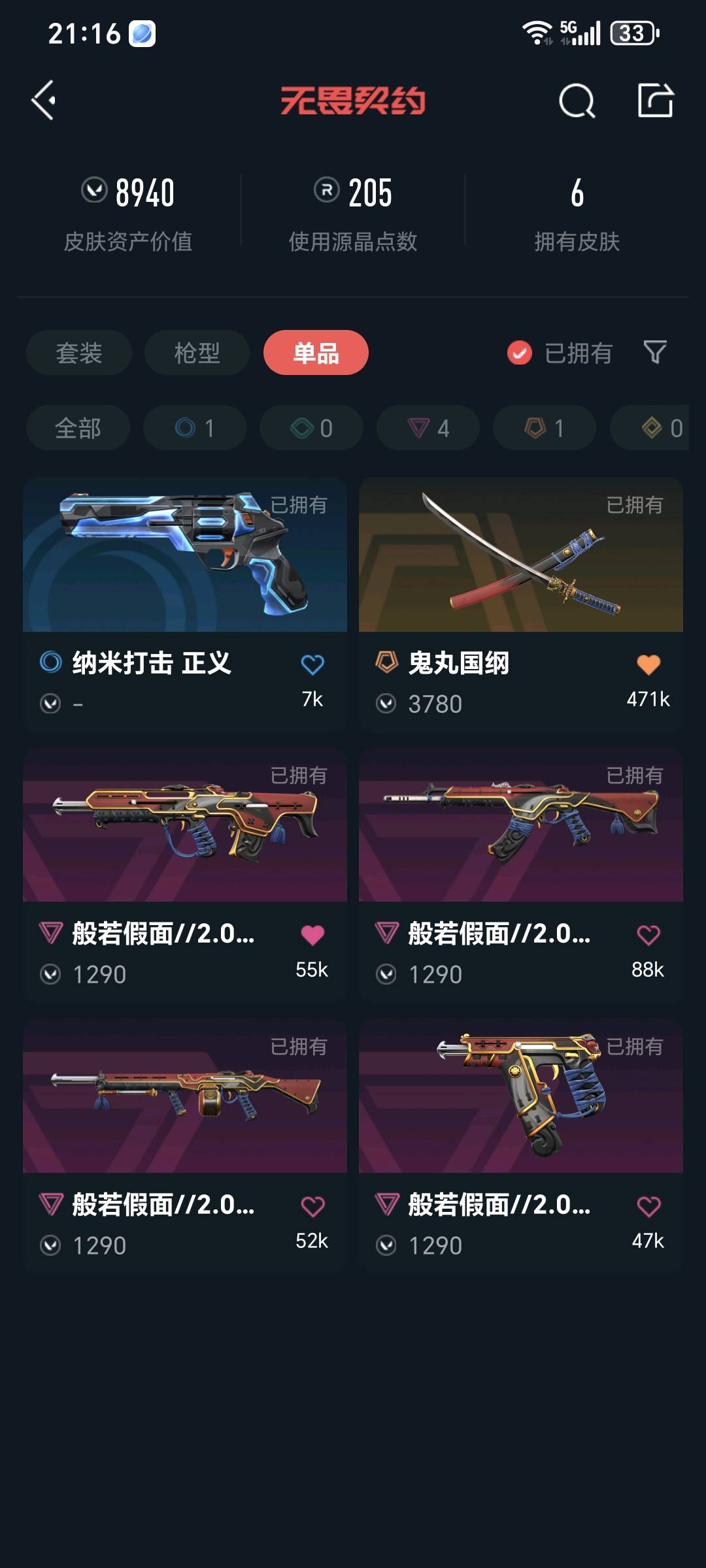The image size is (706, 1568).
Task: Switch to the 套装 tab
Action: (79, 353)
